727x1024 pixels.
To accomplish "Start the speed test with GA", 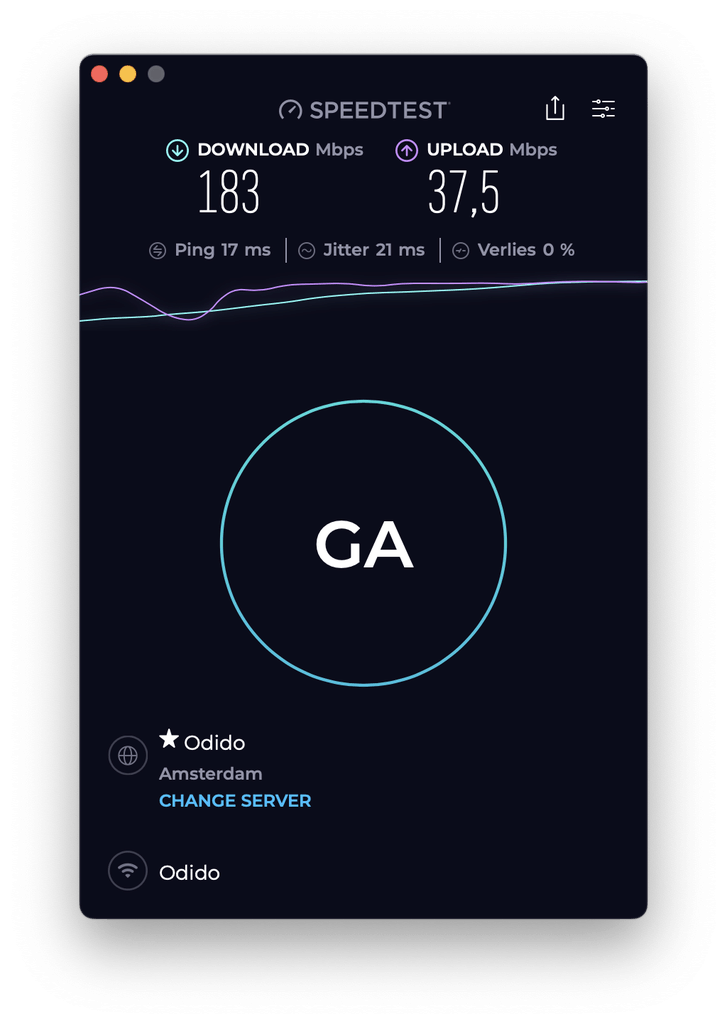I will click(363, 543).
